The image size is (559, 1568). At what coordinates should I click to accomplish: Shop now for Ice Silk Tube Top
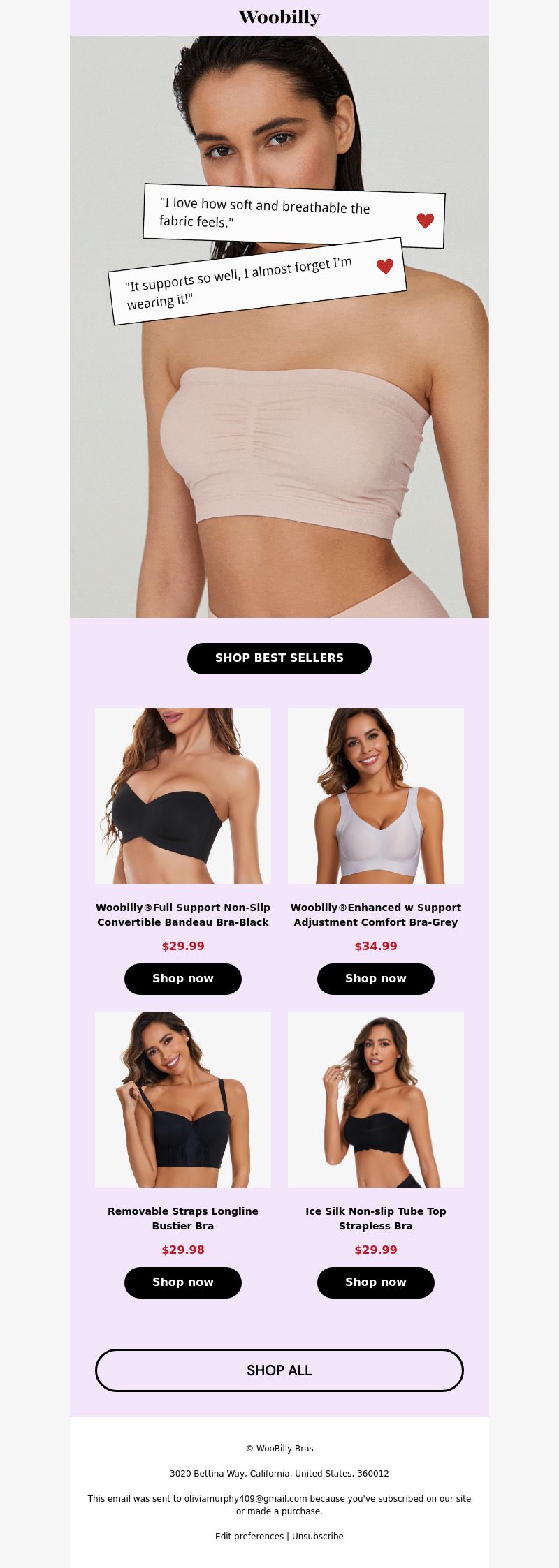376,1282
